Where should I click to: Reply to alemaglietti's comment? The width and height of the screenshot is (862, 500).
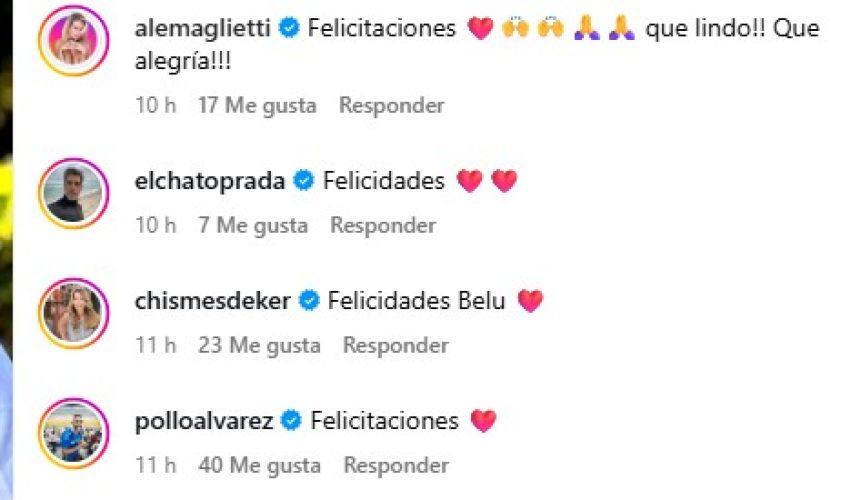391,105
